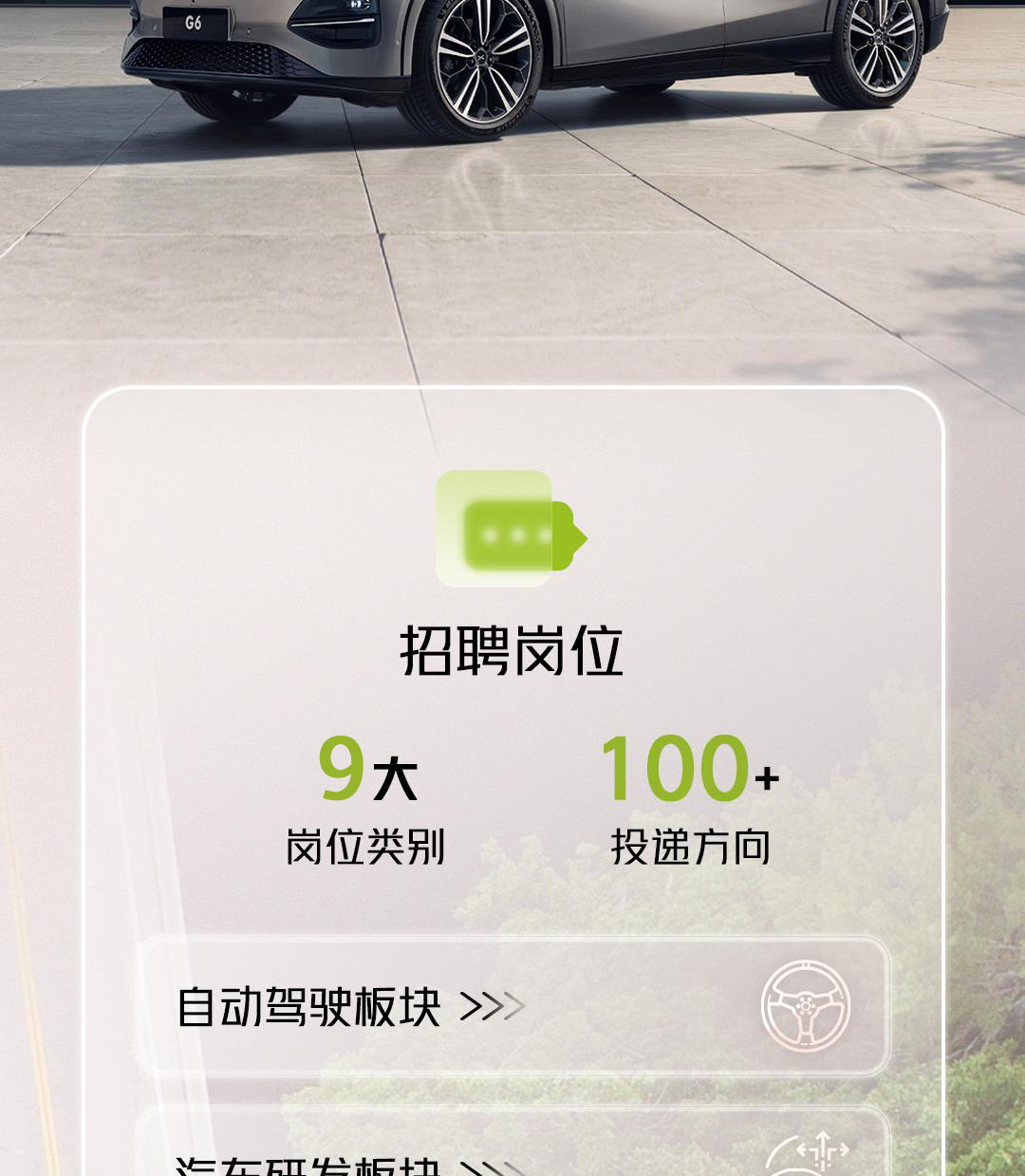Open the 汽车研发板块 section

[512, 1153]
